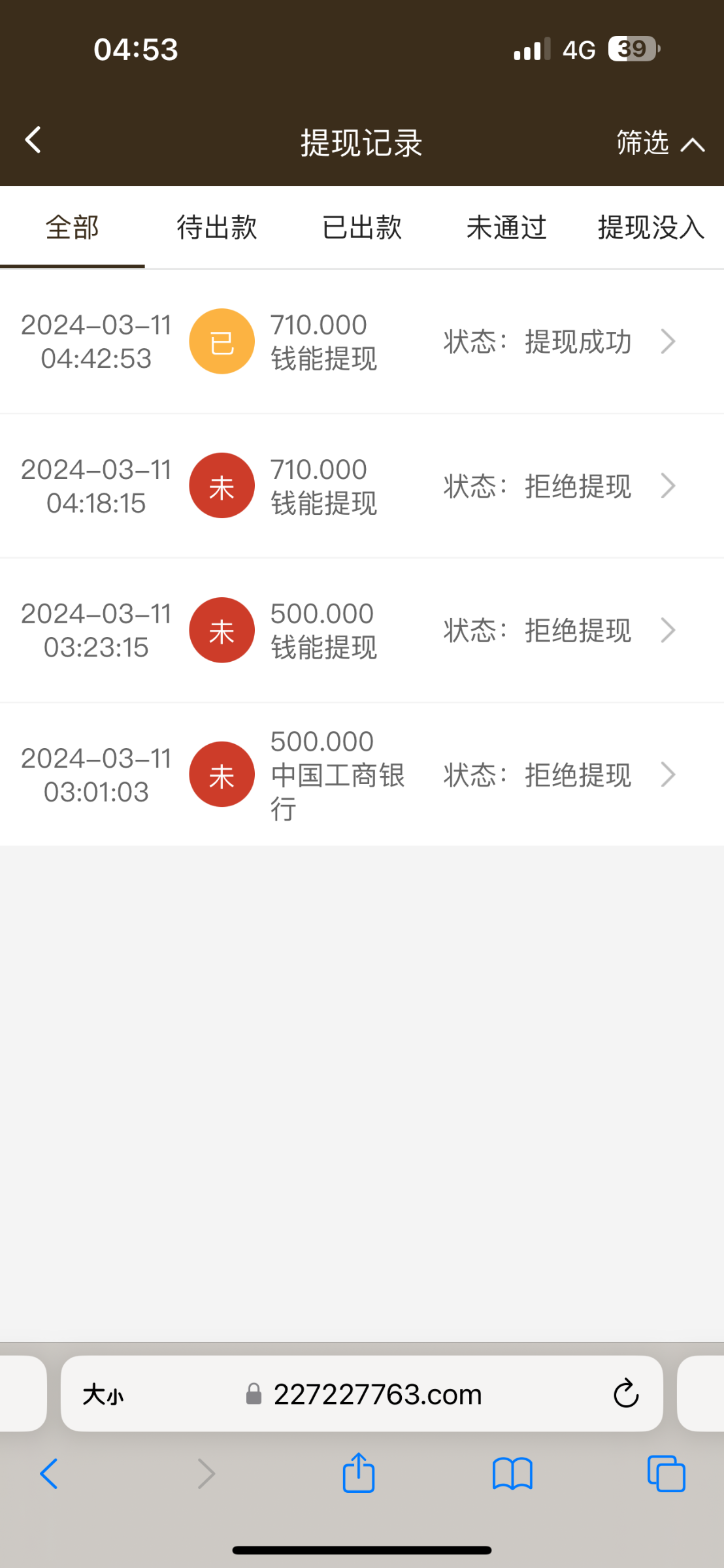
Task: Show the 未通过 tab
Action: [506, 228]
